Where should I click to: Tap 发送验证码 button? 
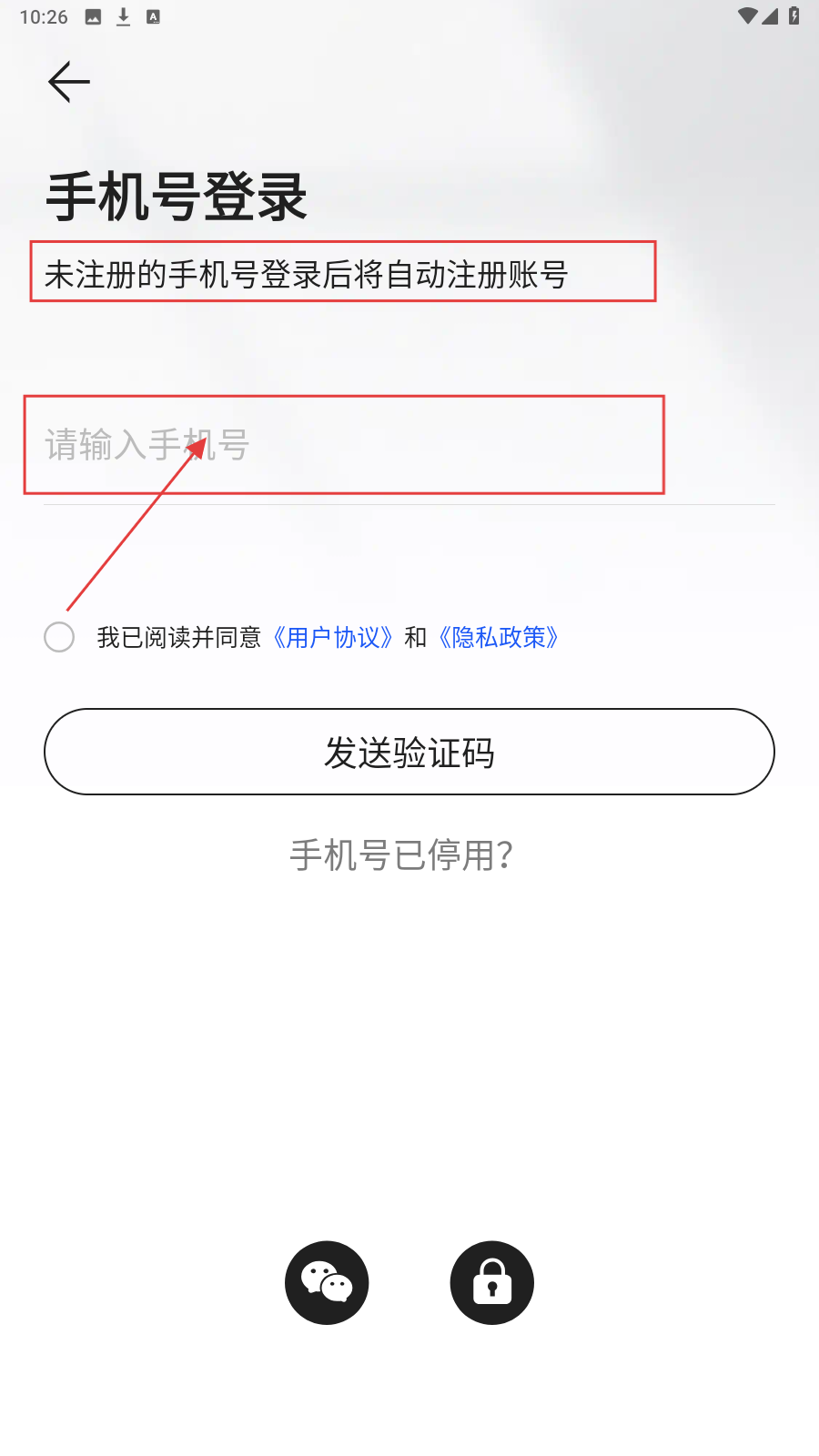(x=409, y=752)
